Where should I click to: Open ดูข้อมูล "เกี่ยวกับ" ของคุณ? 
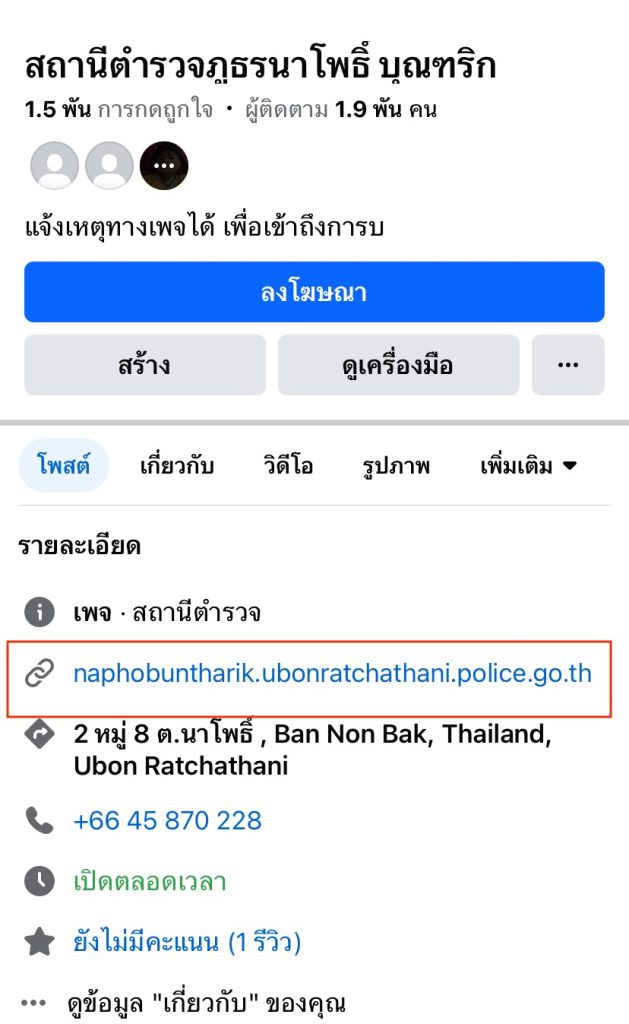[205, 1001]
